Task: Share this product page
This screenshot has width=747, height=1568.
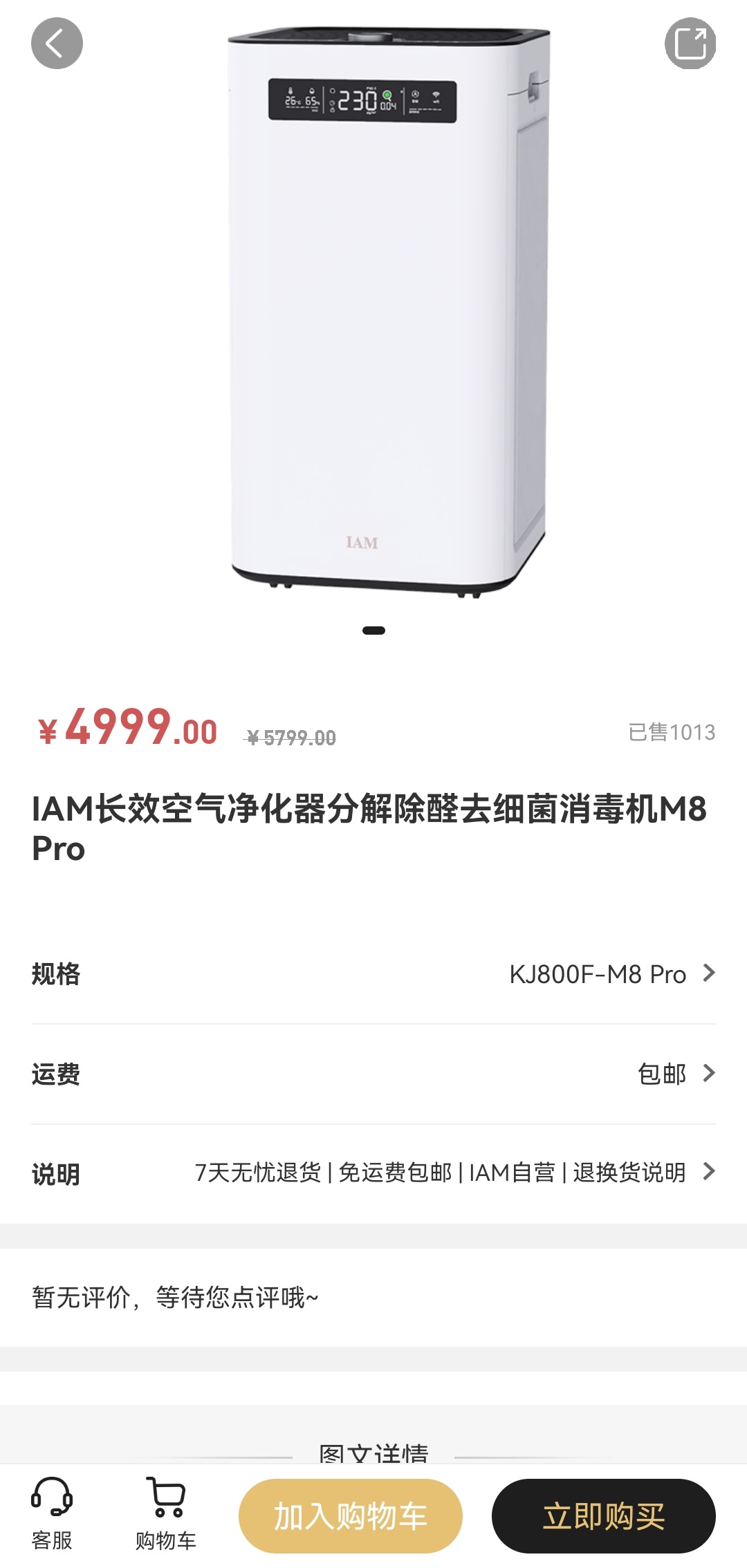Action: [690, 43]
